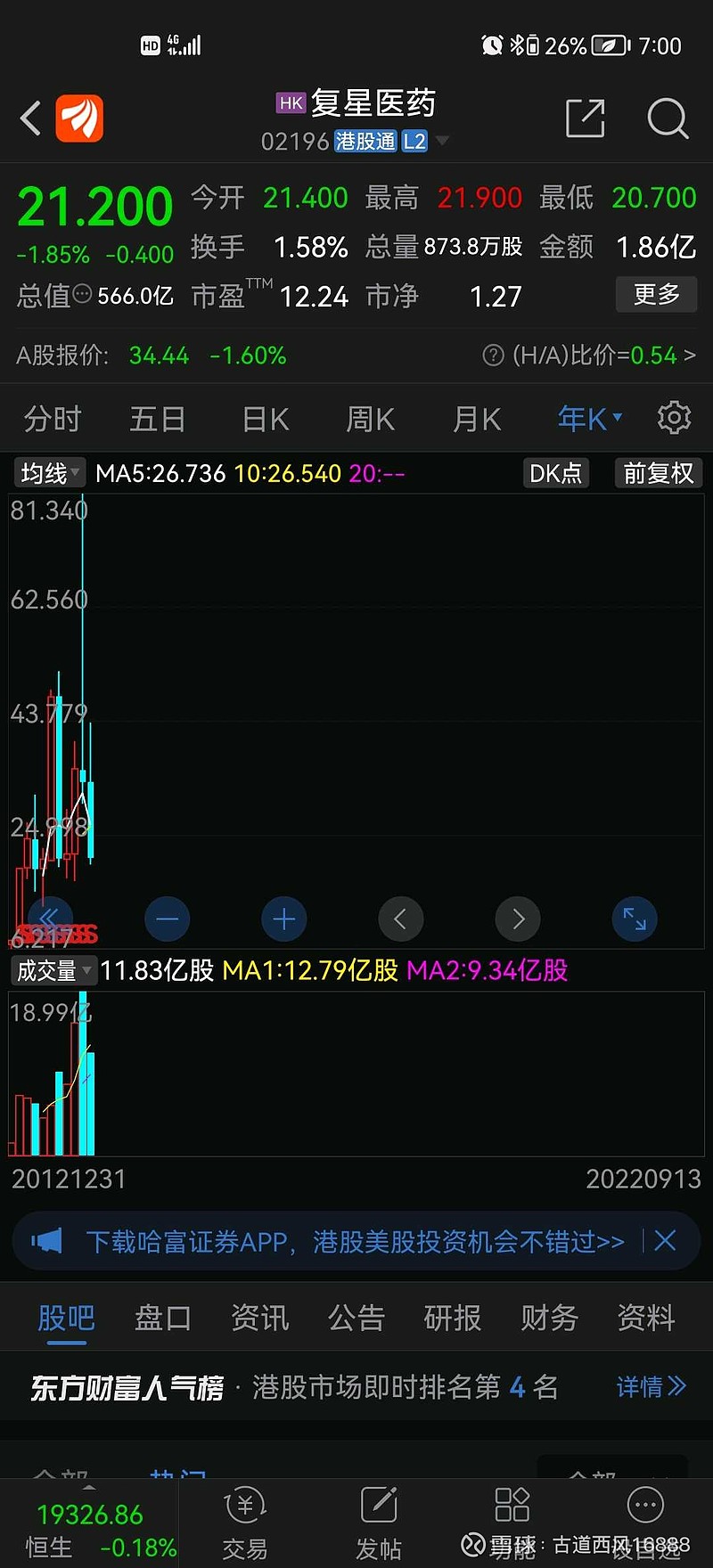Open the H/A price ratio details

pyautogui.click(x=588, y=355)
